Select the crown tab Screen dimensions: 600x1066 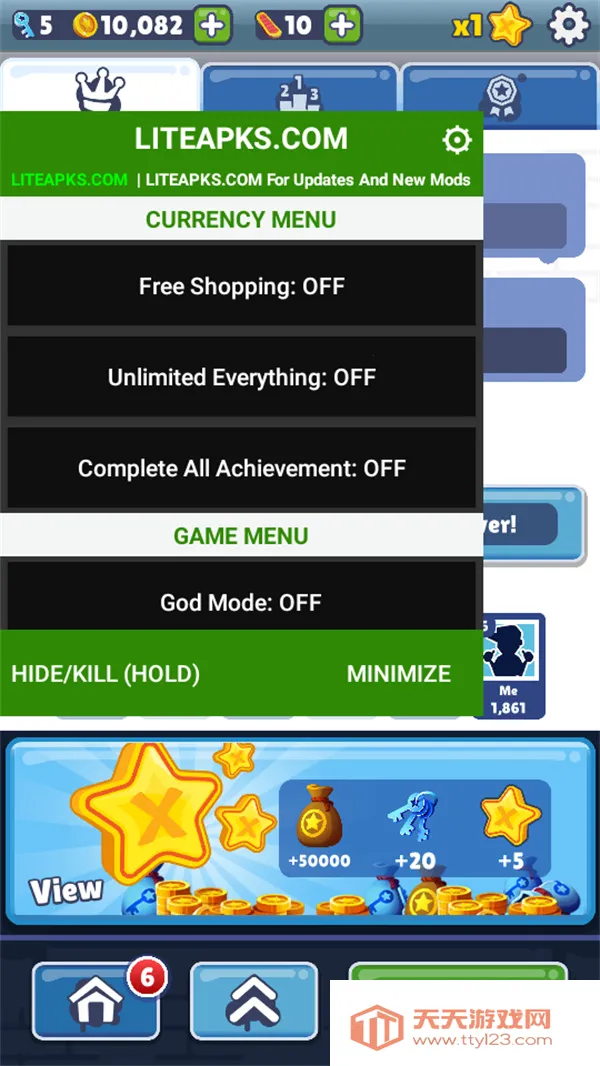99,90
